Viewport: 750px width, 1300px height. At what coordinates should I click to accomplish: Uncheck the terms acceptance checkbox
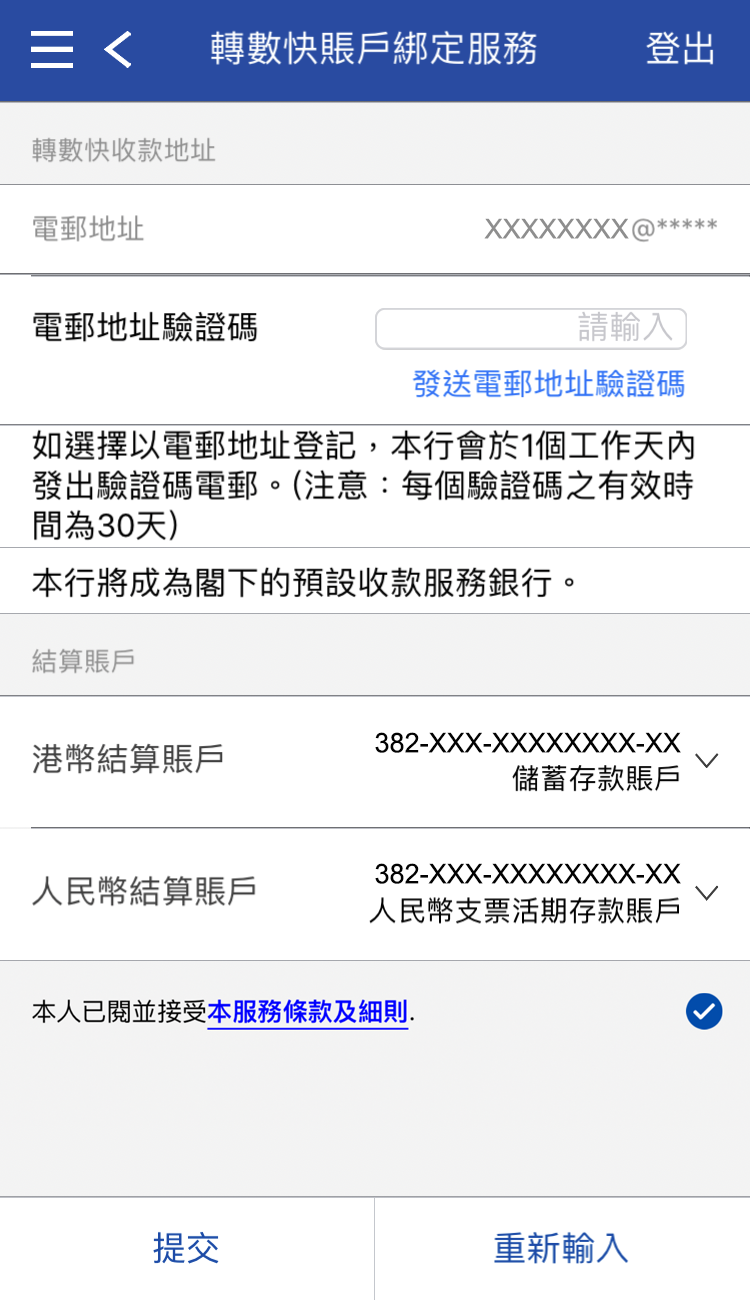[x=704, y=1011]
